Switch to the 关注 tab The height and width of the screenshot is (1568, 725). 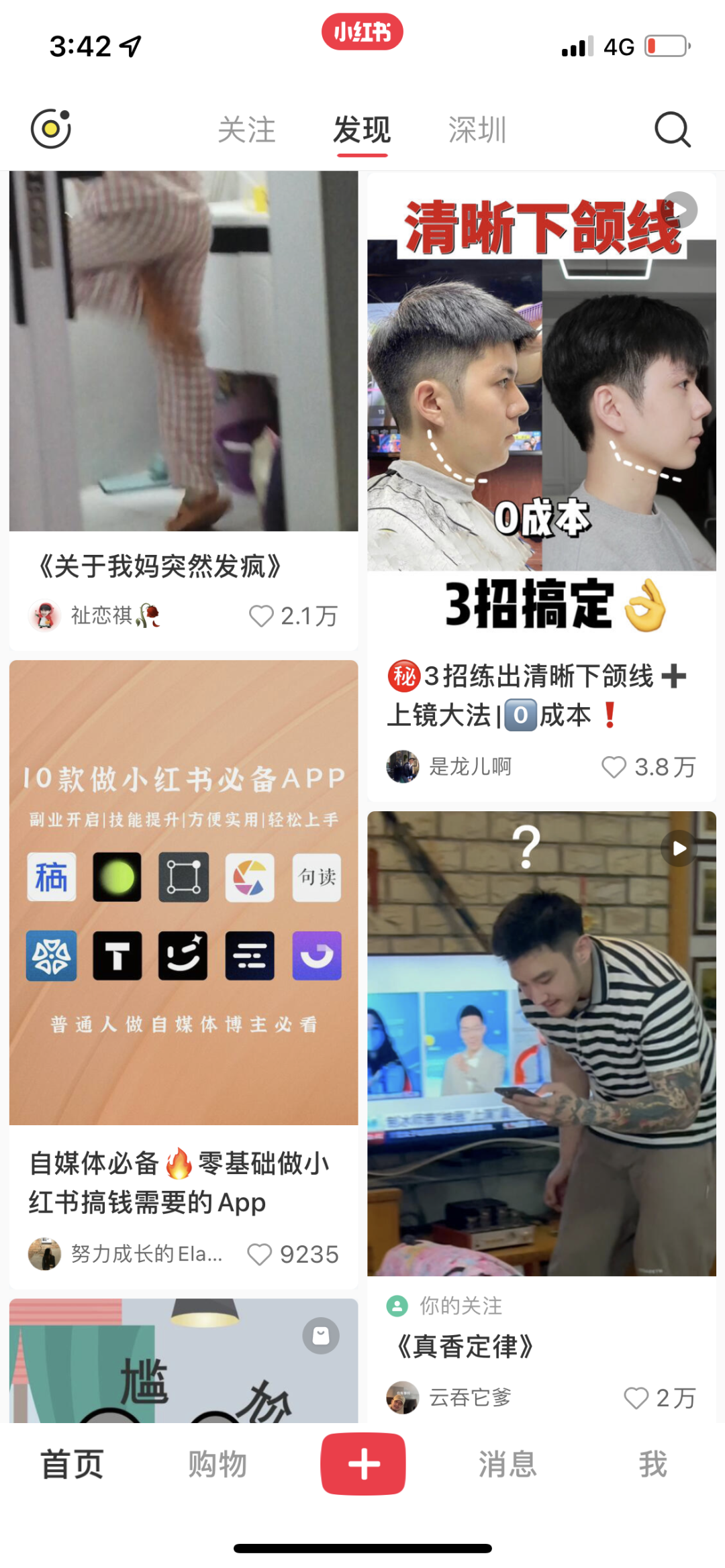pos(246,129)
